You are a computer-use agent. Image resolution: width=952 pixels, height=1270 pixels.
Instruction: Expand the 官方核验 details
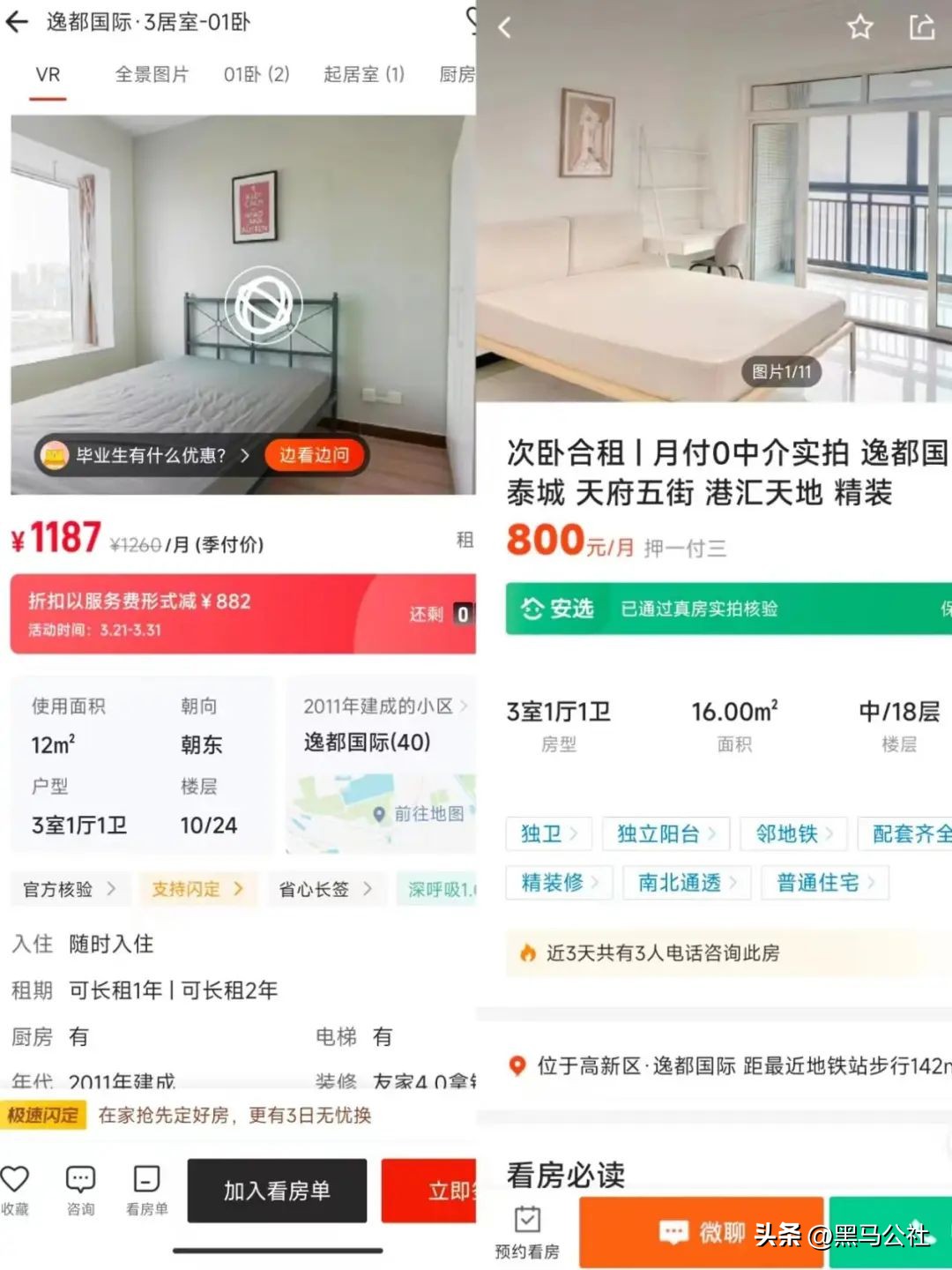pyautogui.click(x=69, y=890)
